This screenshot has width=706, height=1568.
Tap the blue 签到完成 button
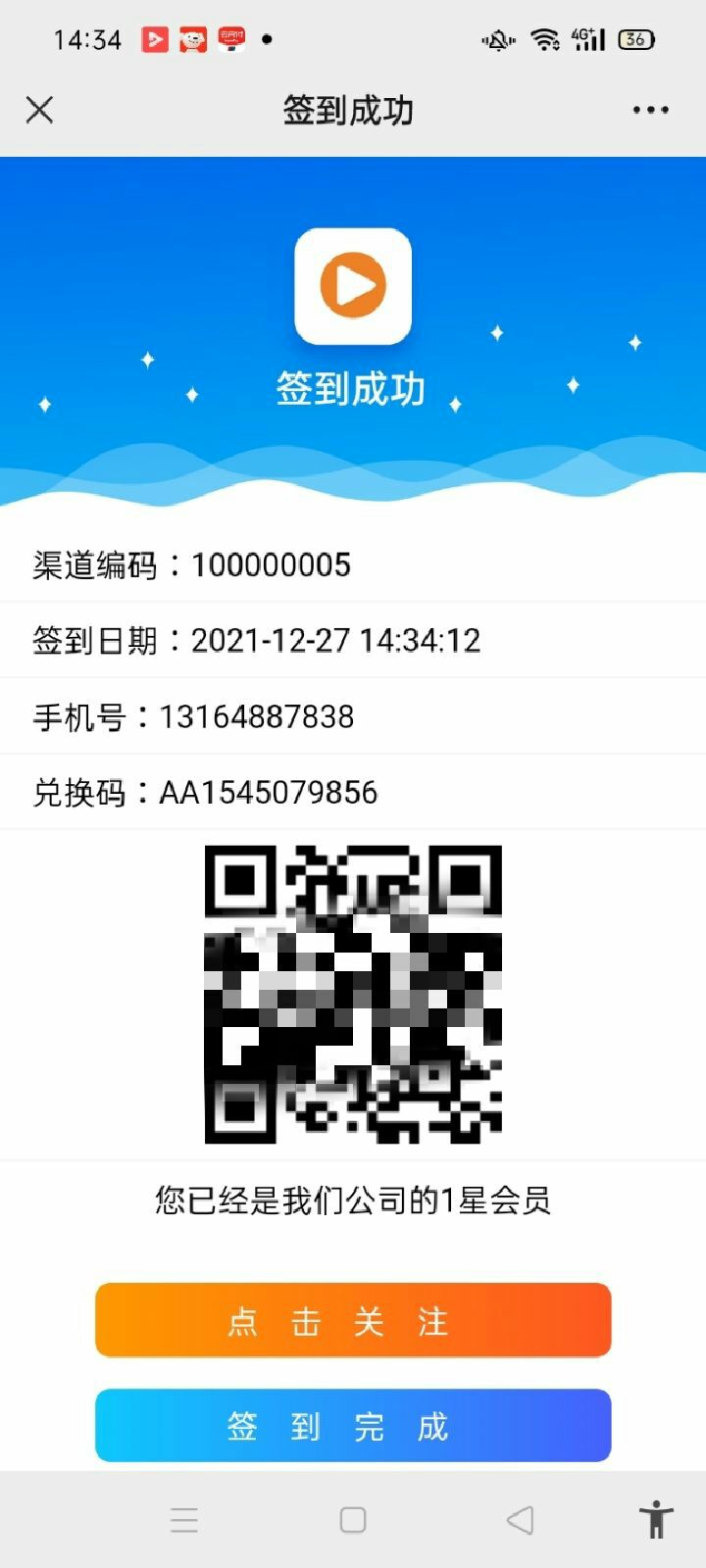[353, 1425]
